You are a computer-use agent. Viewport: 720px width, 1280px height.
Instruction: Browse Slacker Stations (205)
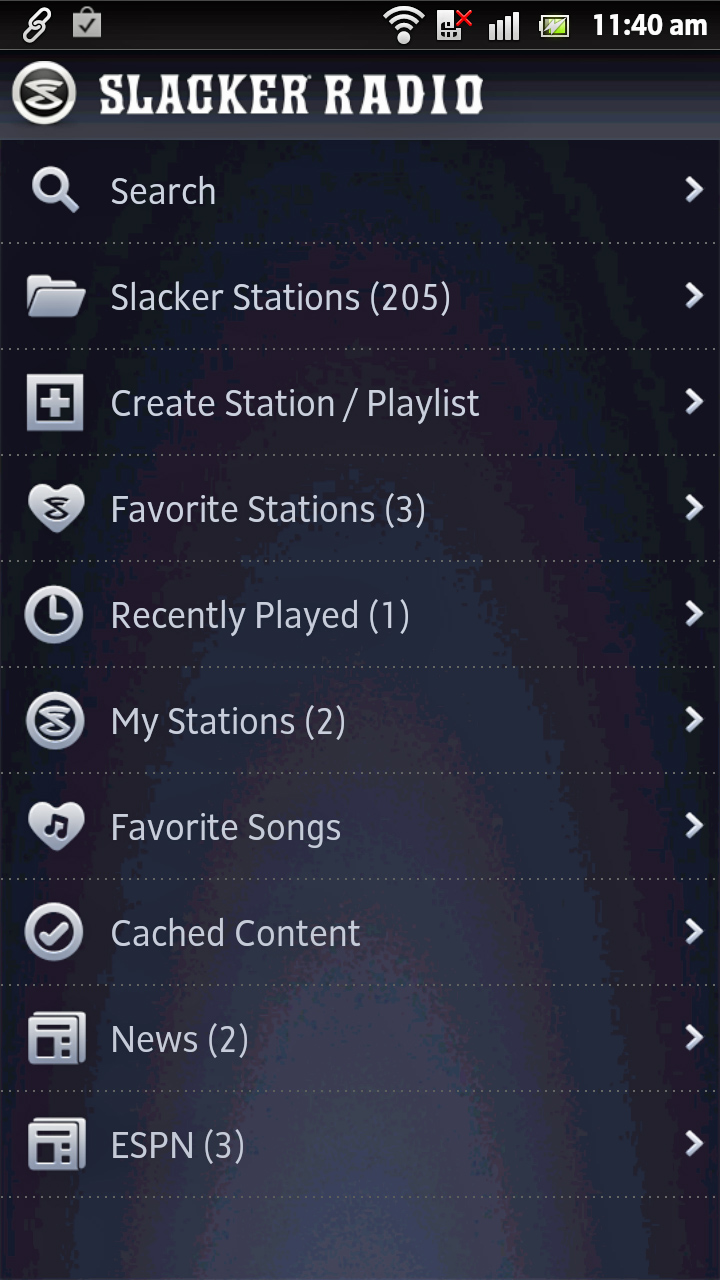point(360,297)
